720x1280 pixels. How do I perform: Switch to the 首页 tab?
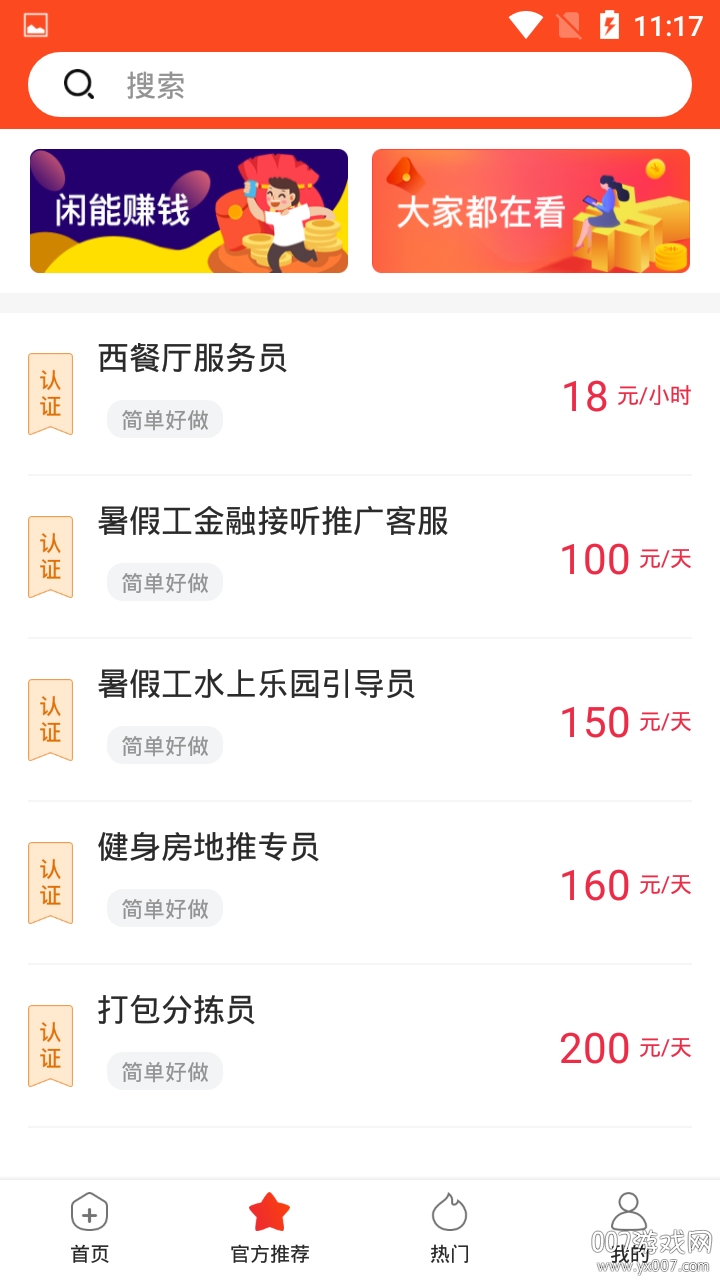coord(90,1228)
